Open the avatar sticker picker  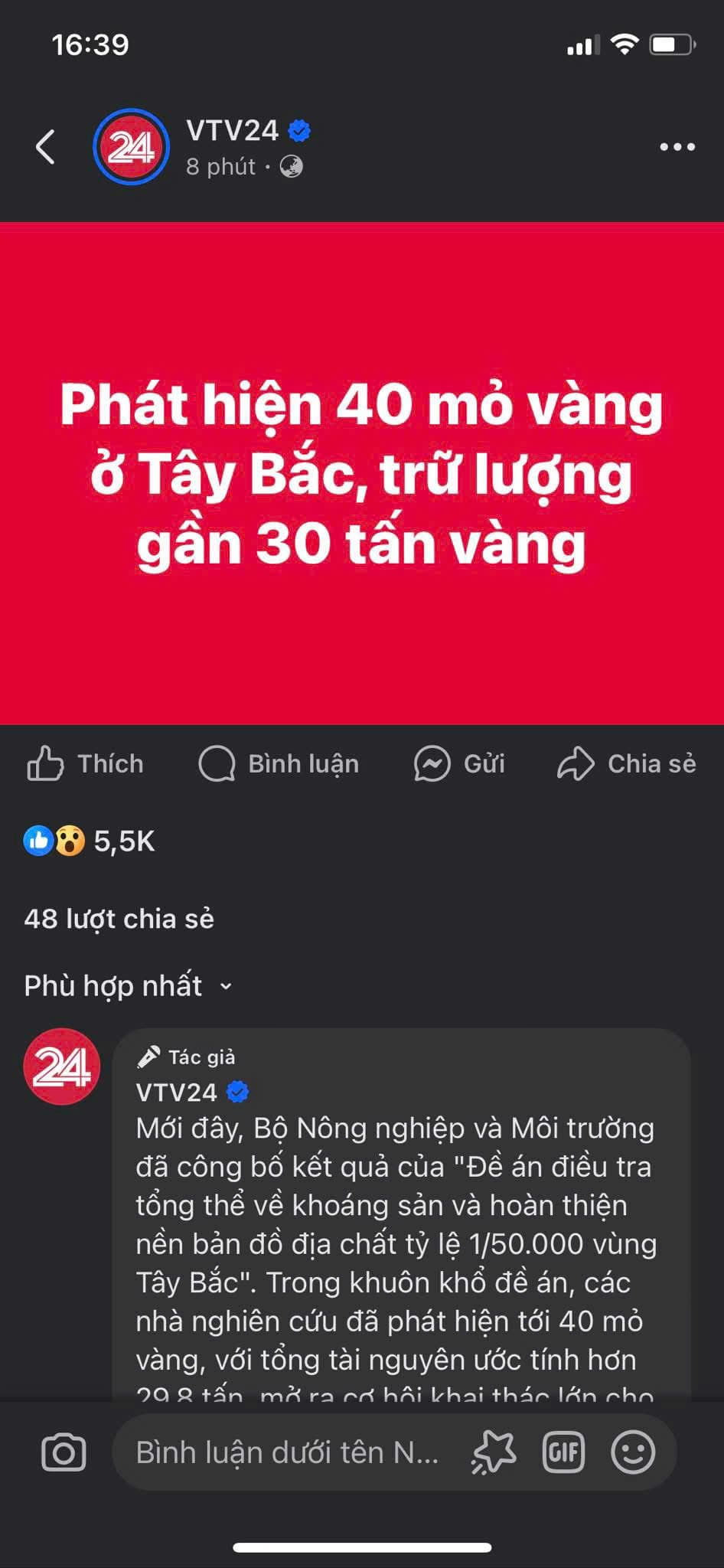click(x=494, y=1452)
